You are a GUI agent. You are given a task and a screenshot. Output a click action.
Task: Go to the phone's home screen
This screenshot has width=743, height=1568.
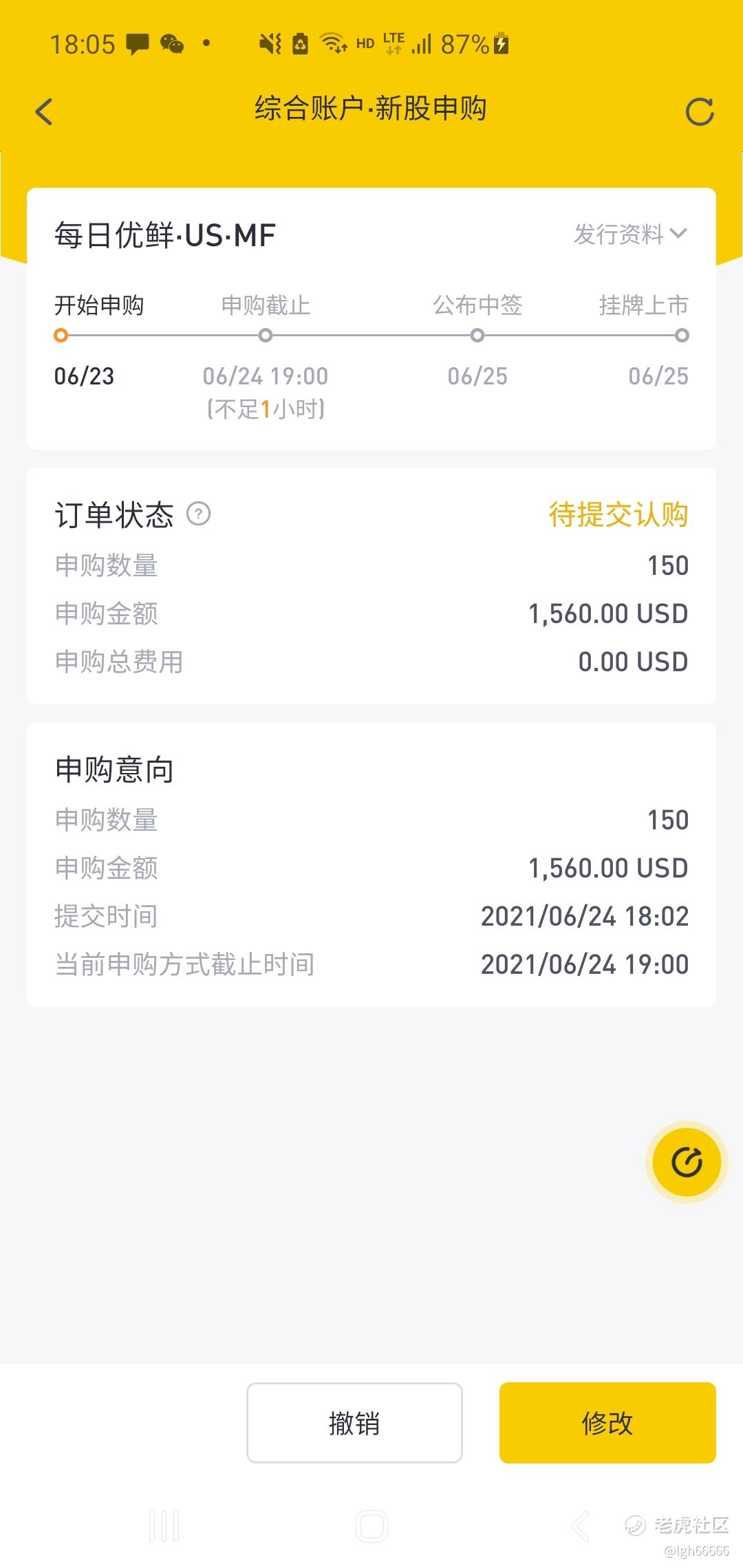371,1527
